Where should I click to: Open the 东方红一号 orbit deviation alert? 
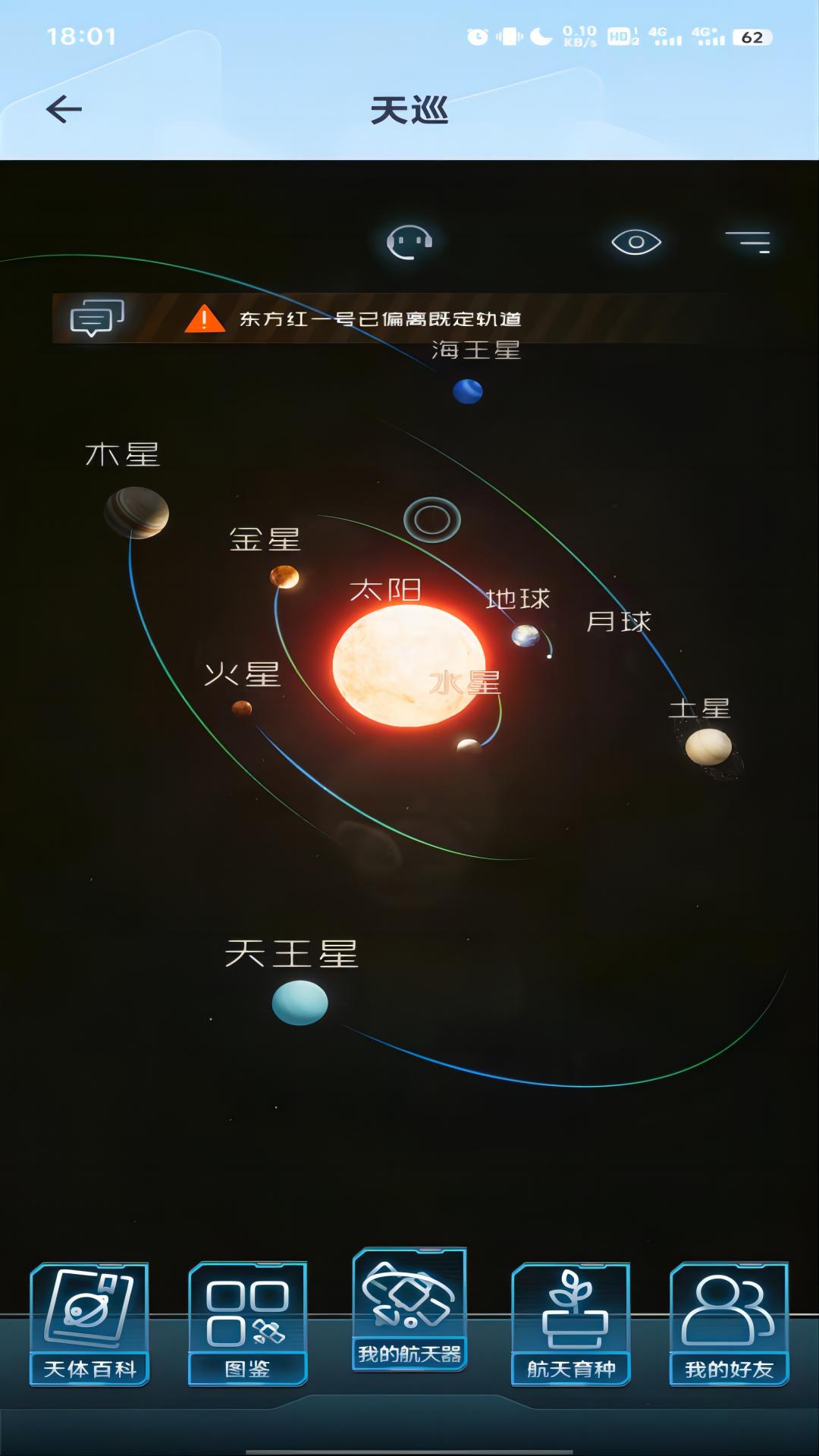click(379, 318)
